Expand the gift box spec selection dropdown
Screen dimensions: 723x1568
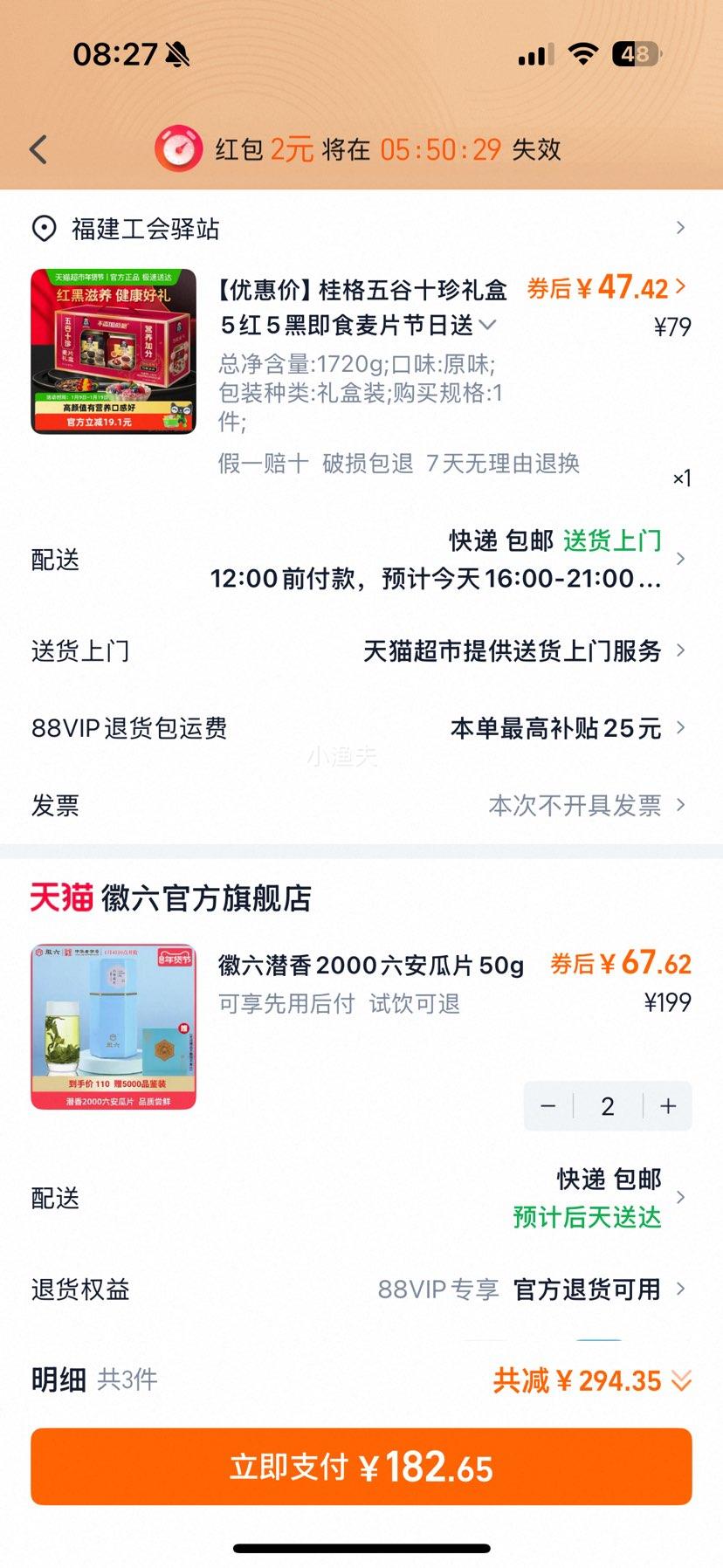(x=488, y=327)
